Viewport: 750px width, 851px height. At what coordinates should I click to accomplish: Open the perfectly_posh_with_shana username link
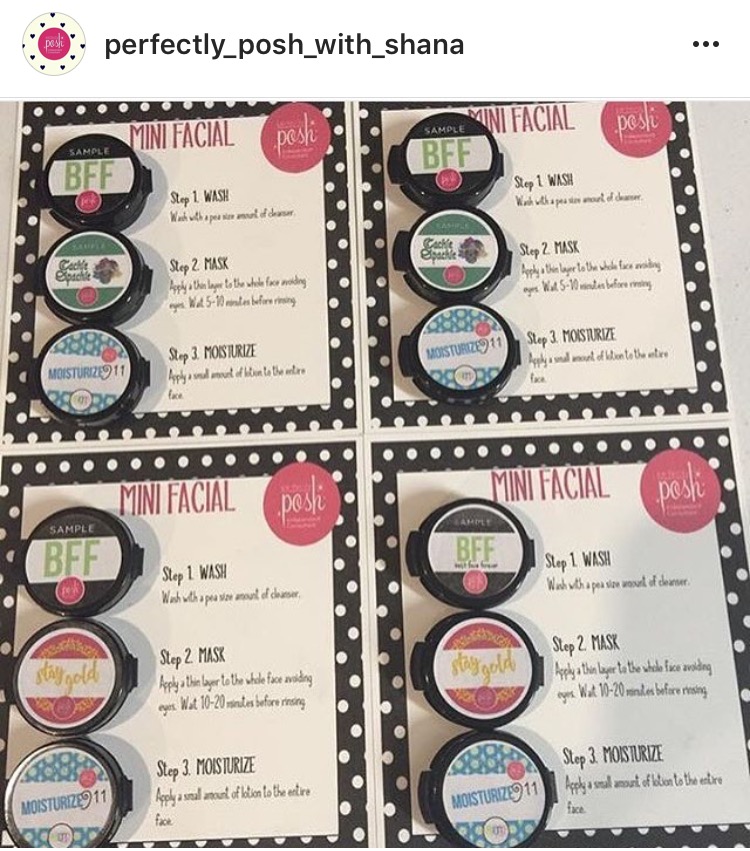click(284, 46)
